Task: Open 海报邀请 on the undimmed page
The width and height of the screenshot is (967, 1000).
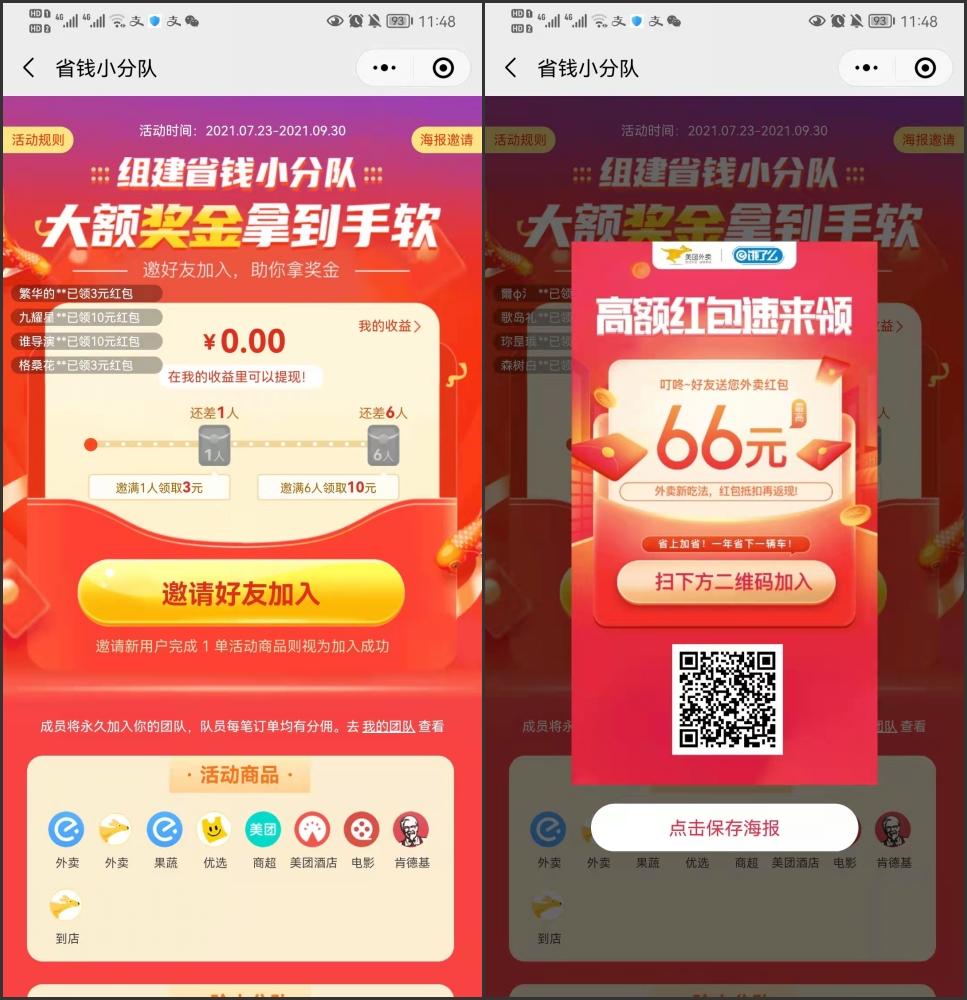Action: (x=446, y=140)
